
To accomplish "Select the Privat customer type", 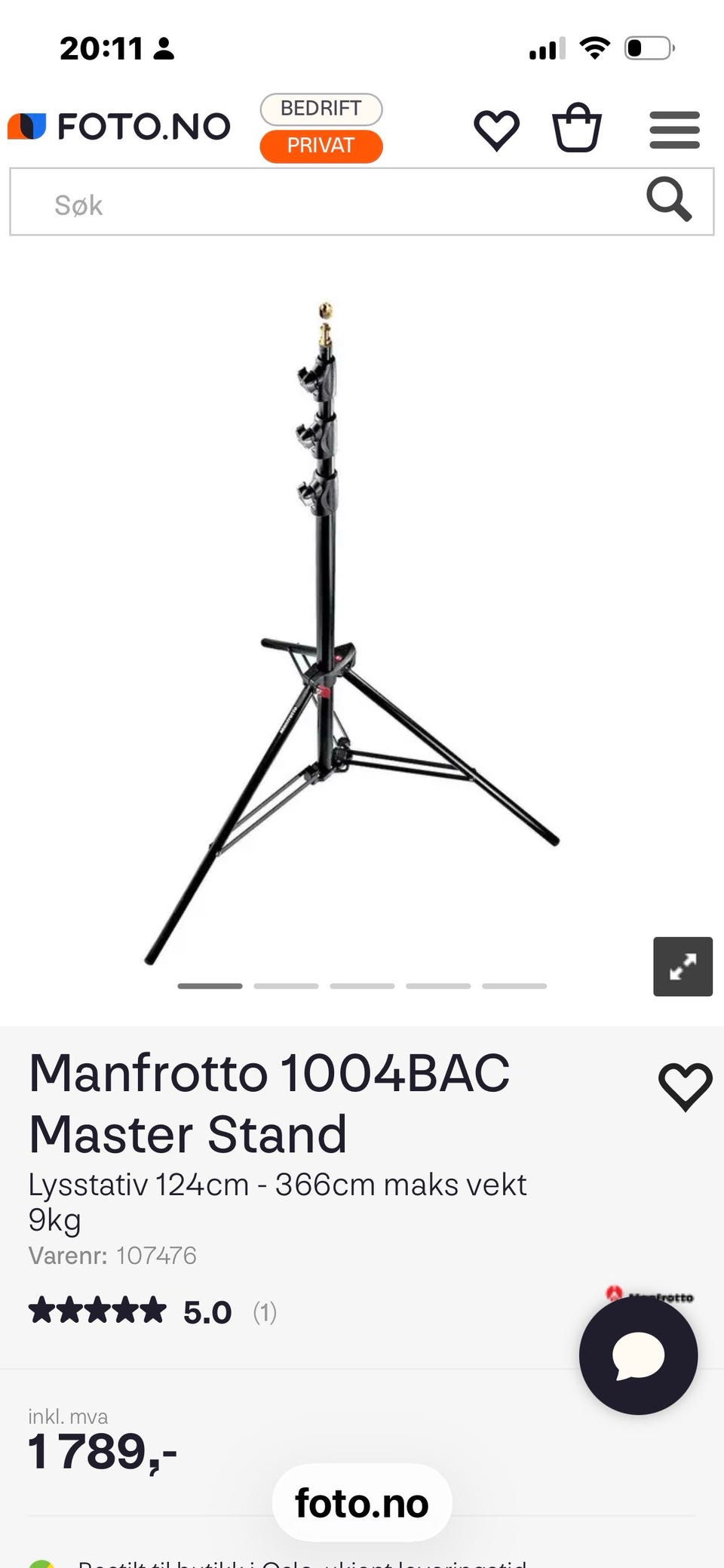I will pyautogui.click(x=321, y=146).
